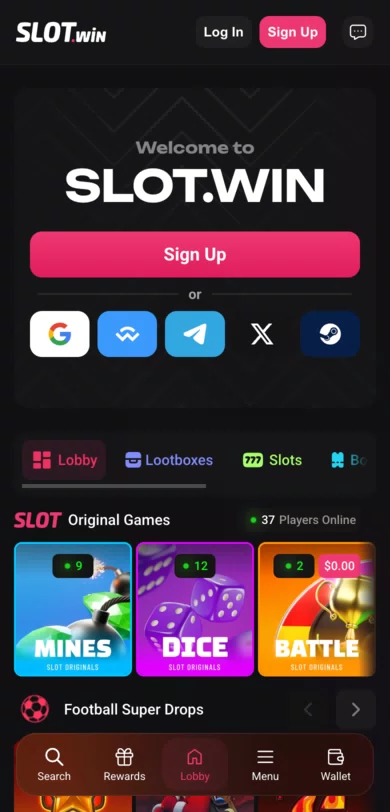Sign in with Google
The width and height of the screenshot is (390, 812).
coord(60,334)
